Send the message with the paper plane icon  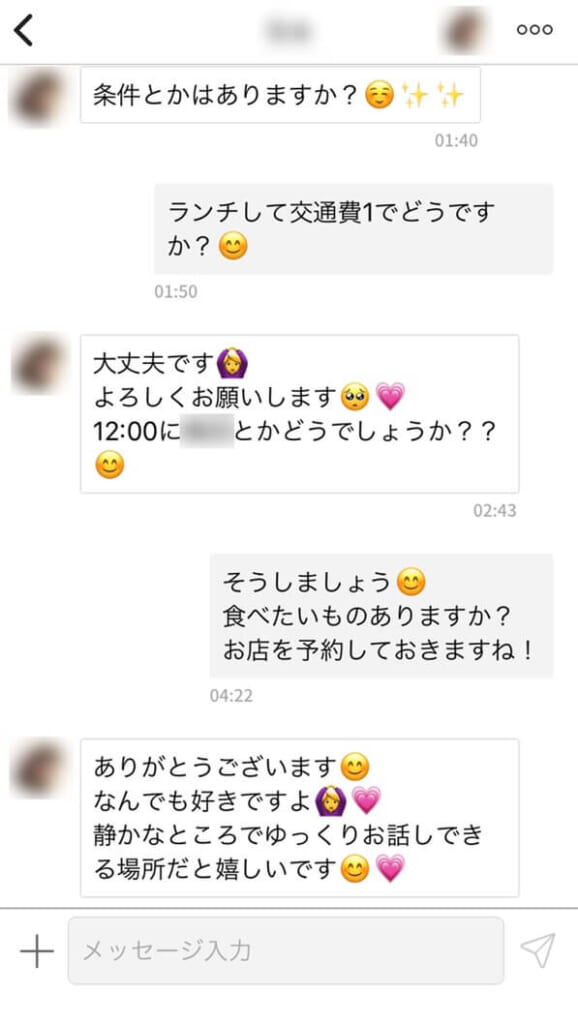[538, 950]
